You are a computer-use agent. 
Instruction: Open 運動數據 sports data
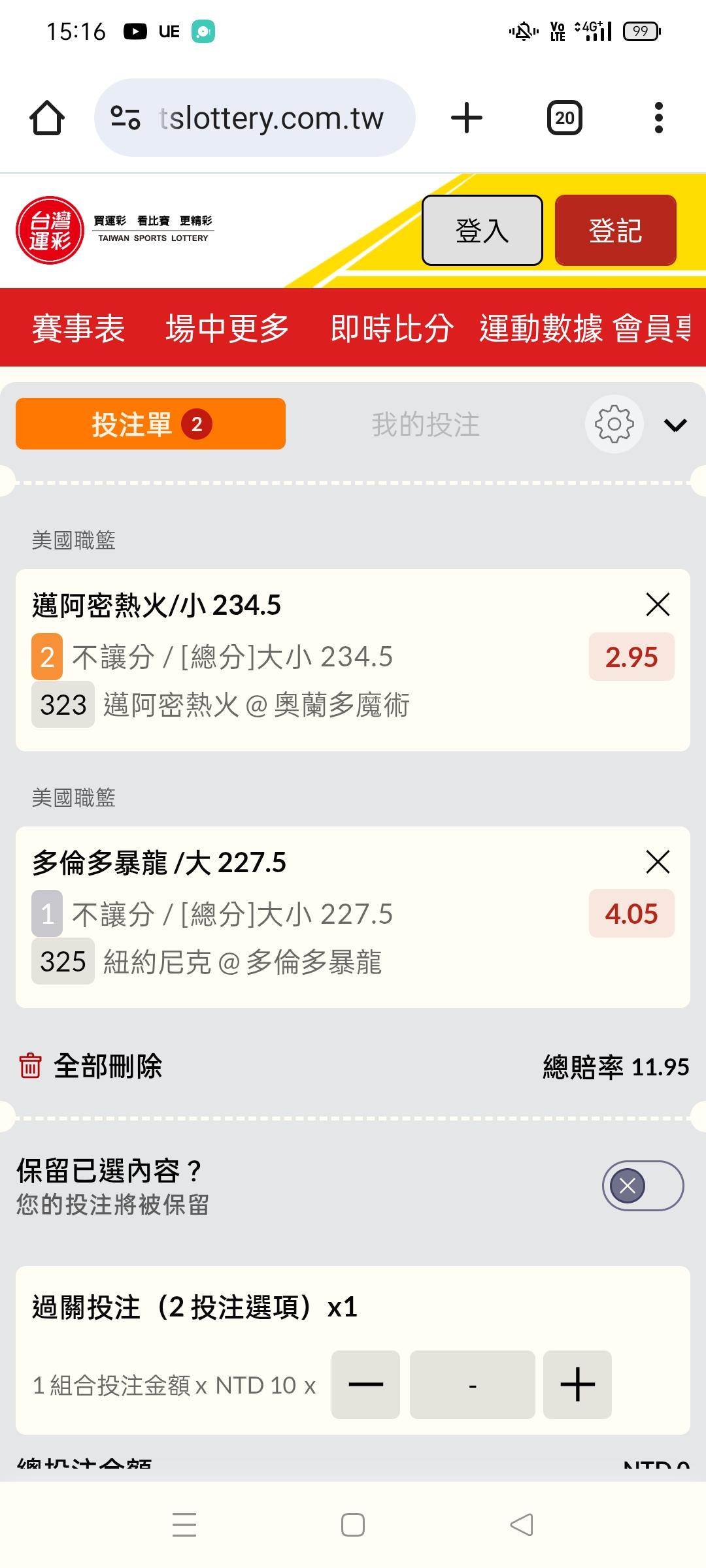[541, 328]
